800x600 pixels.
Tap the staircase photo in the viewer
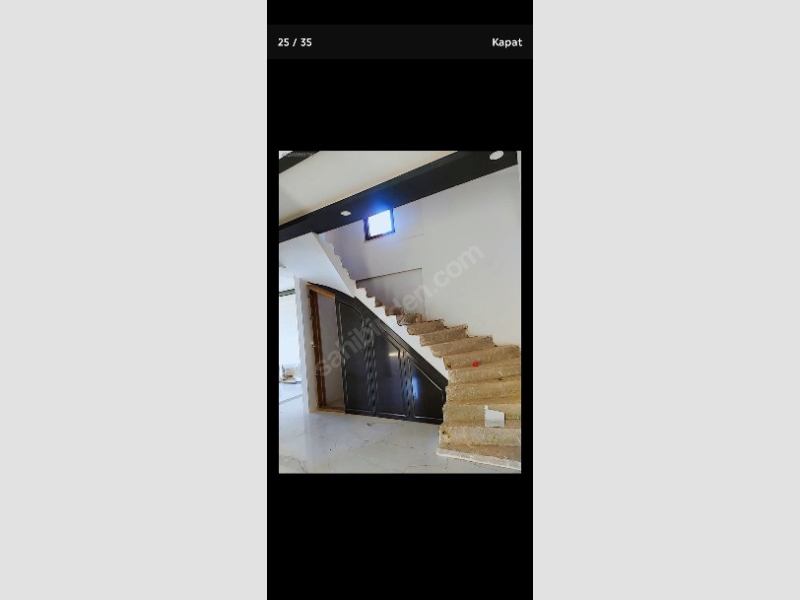tap(399, 311)
